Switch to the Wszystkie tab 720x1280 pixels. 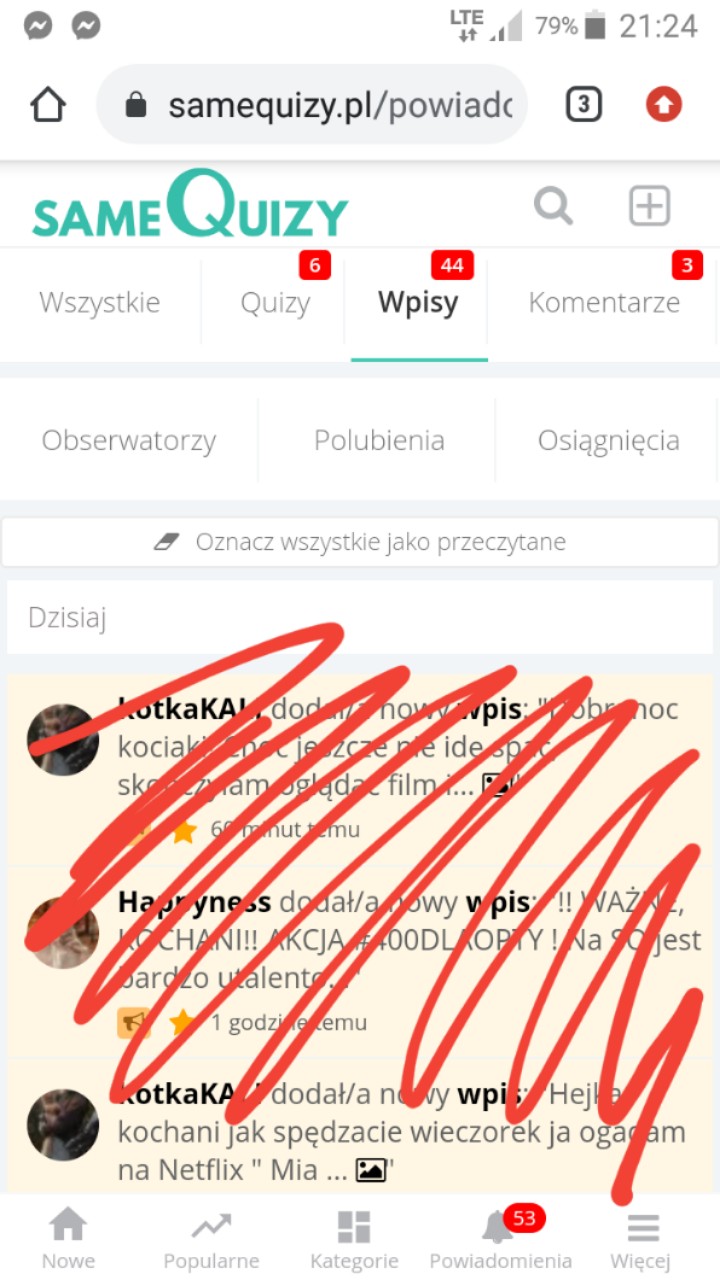coord(99,303)
